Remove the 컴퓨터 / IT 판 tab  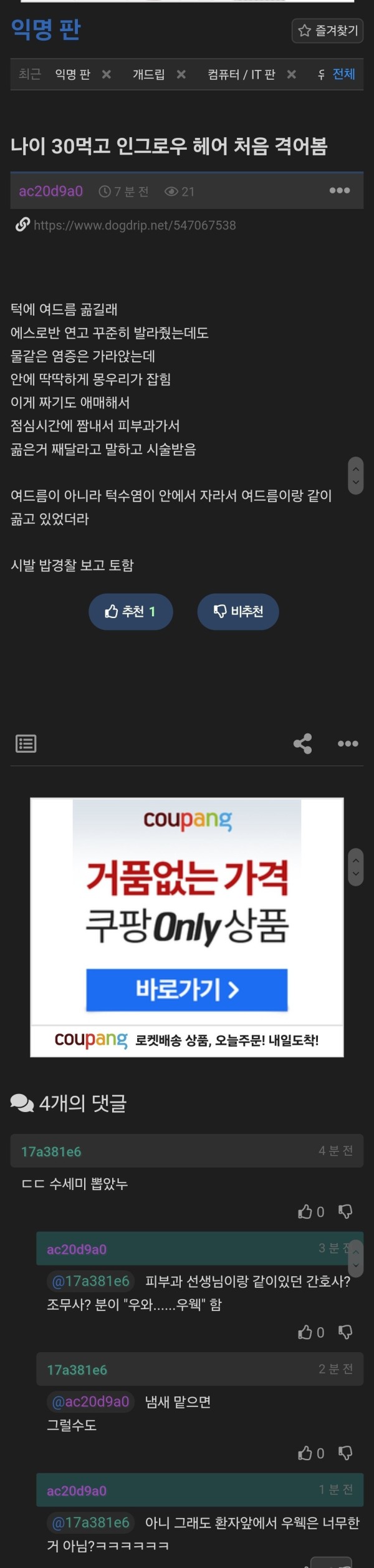coord(291,74)
